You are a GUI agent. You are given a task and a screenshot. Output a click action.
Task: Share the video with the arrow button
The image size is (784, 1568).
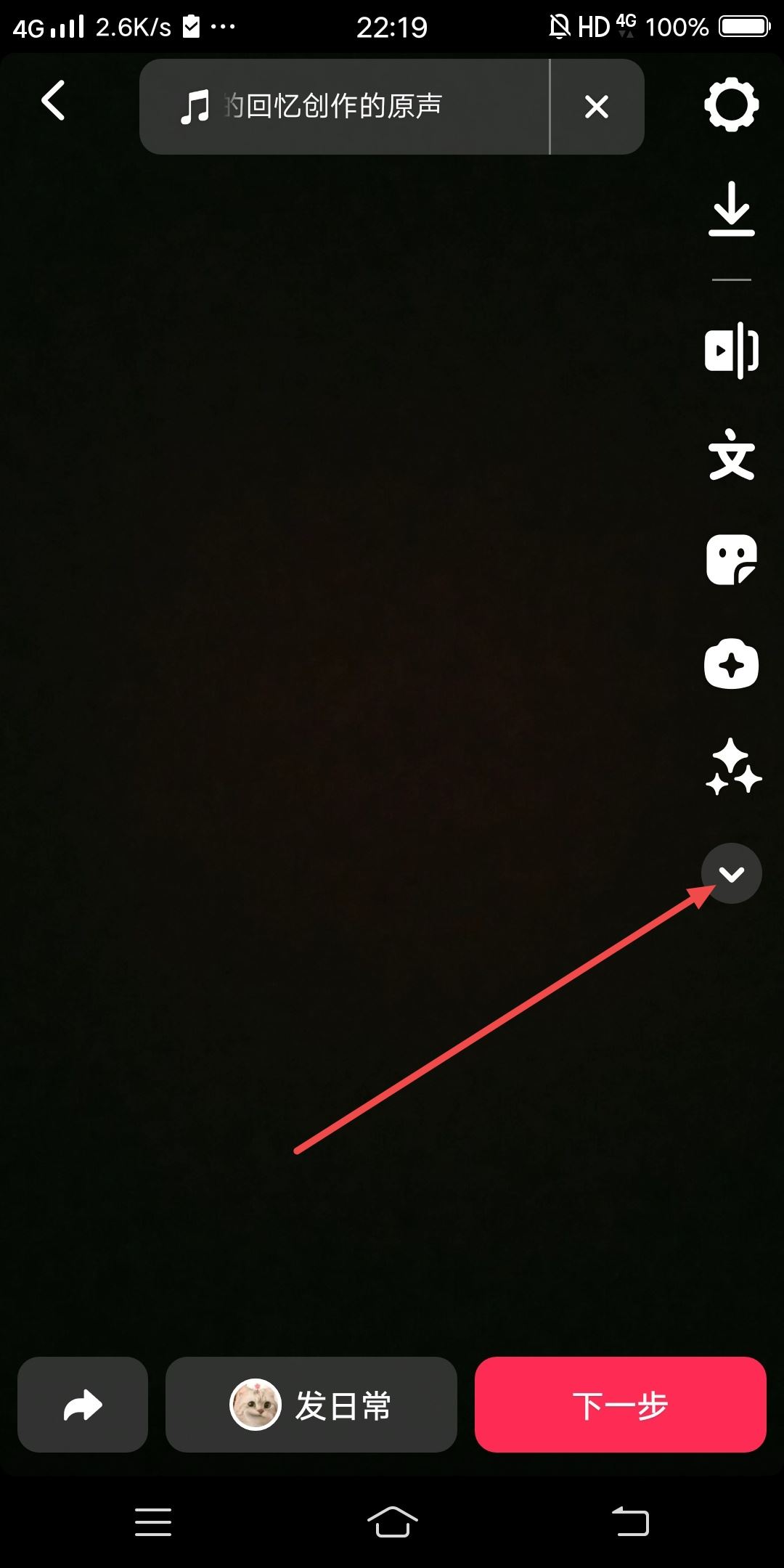coord(83,1405)
